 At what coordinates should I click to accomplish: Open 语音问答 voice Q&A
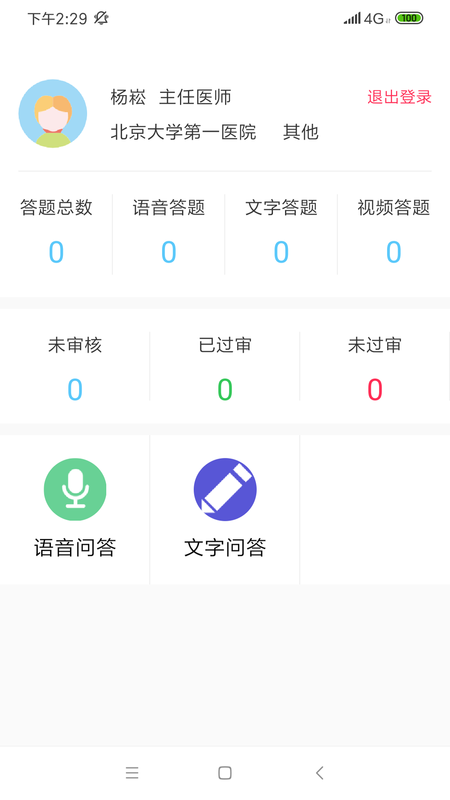tap(75, 509)
